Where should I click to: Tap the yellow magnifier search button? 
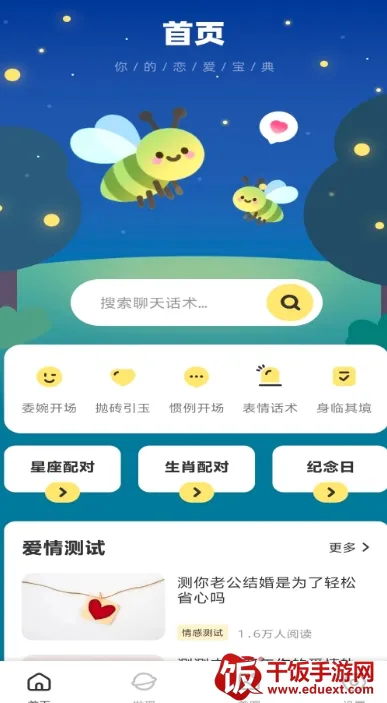(x=290, y=303)
